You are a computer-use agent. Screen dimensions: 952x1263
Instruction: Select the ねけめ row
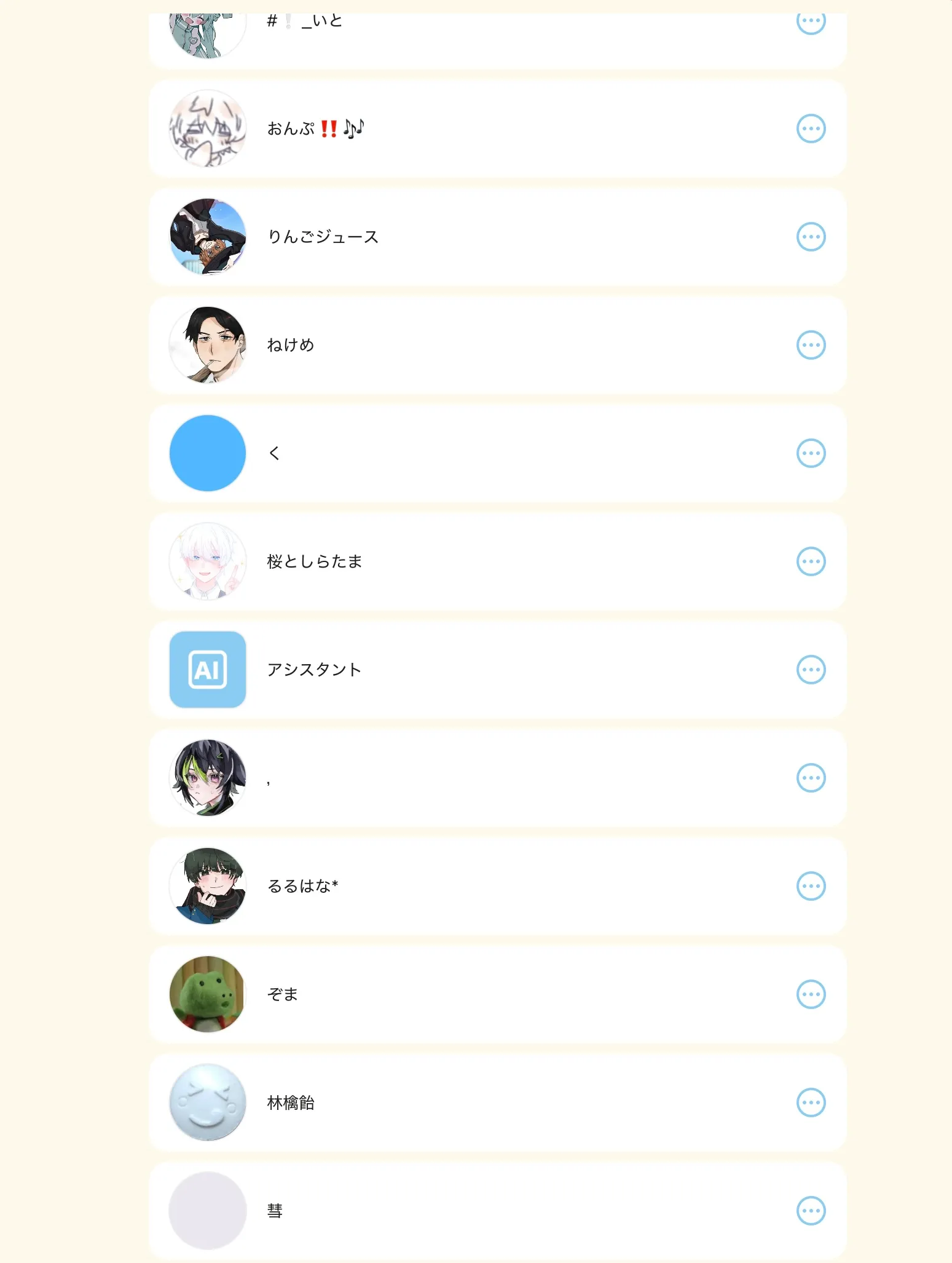[x=497, y=345]
